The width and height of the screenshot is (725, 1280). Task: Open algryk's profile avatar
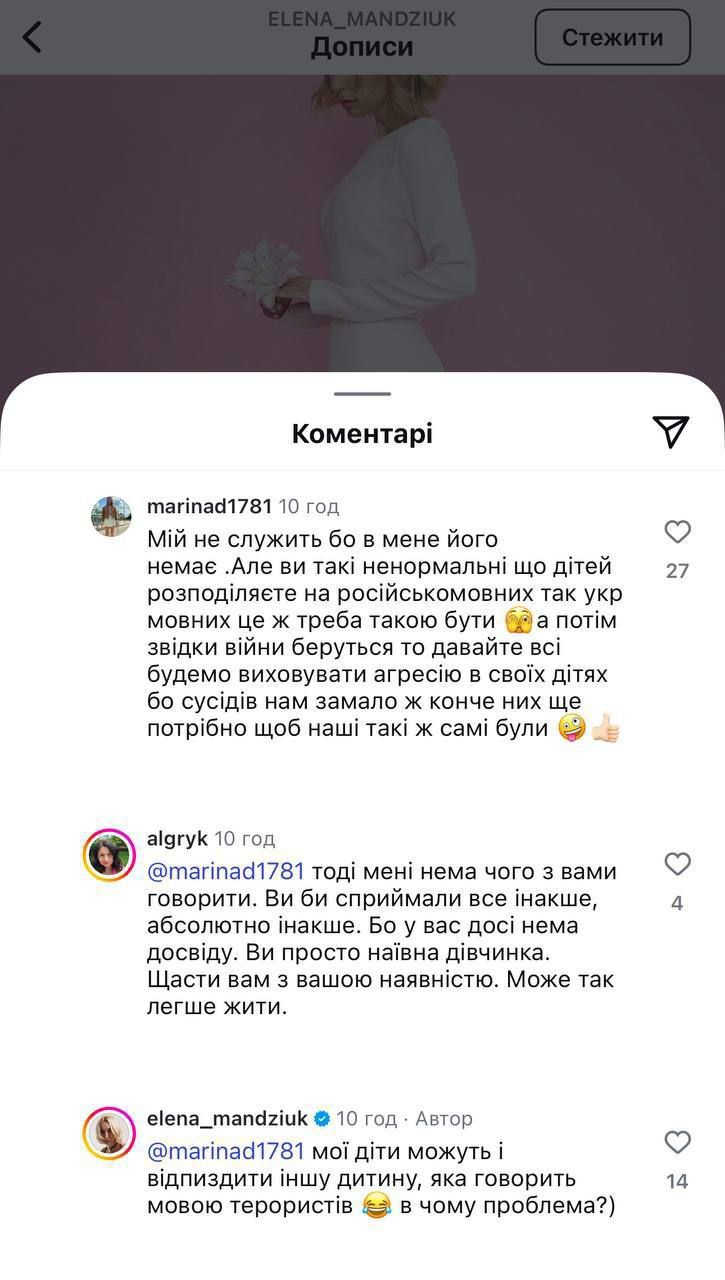[x=109, y=855]
